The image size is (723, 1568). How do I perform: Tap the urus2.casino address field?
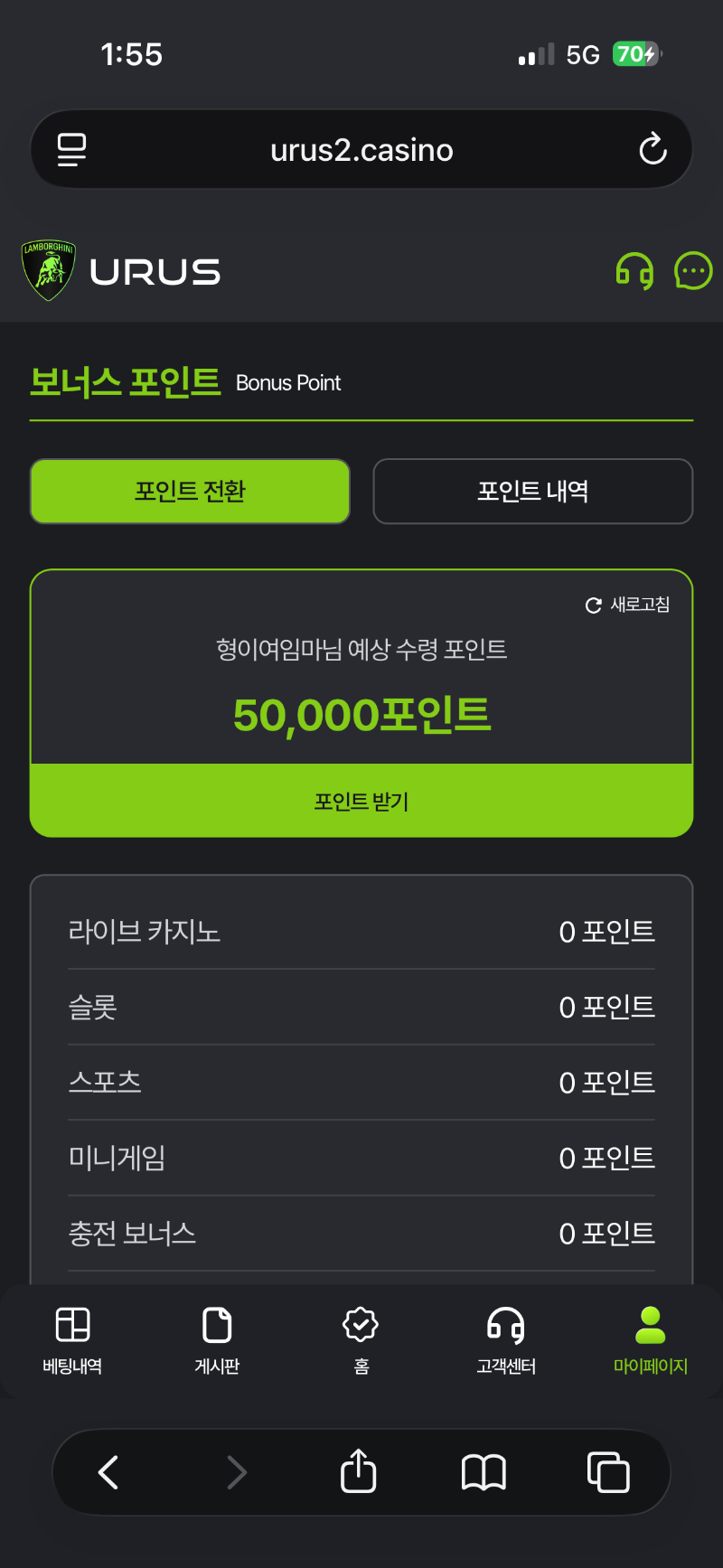click(x=361, y=150)
